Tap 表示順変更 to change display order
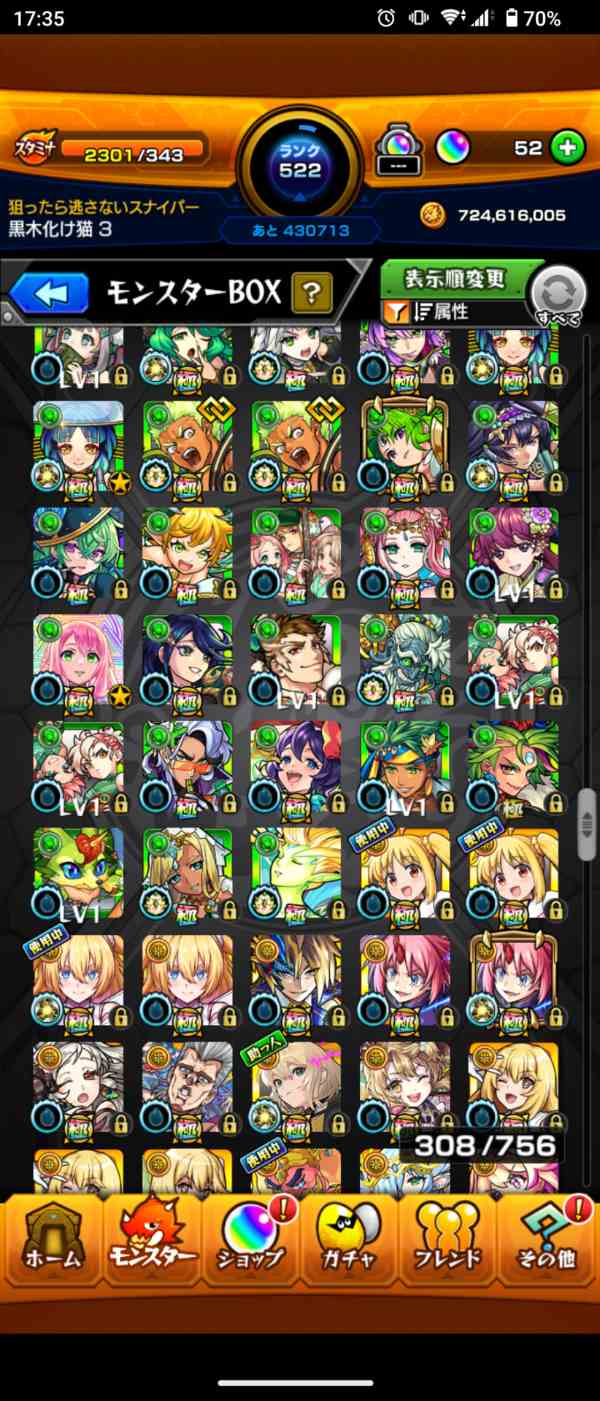 [x=455, y=278]
